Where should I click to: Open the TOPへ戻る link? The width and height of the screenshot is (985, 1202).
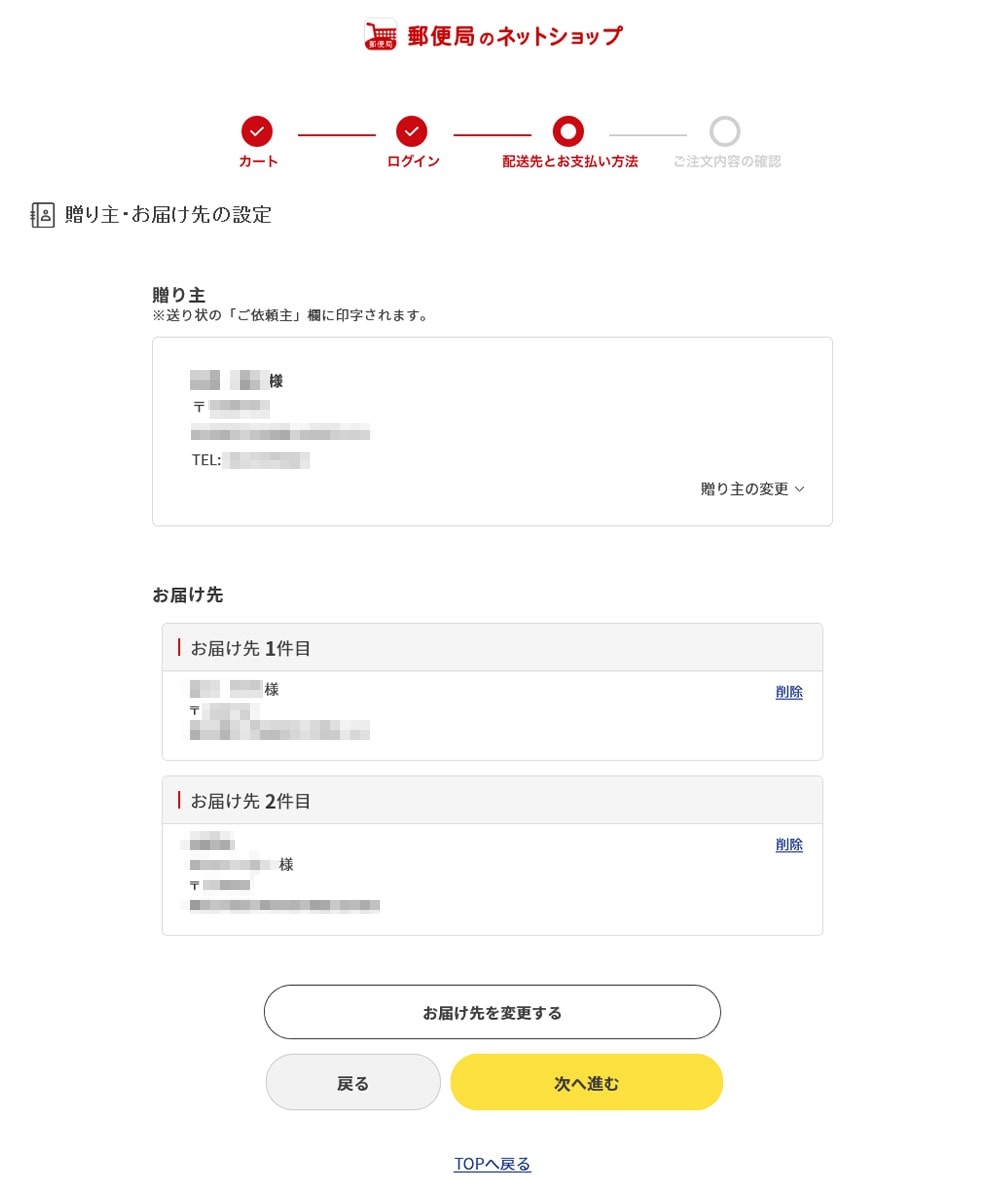492,1164
